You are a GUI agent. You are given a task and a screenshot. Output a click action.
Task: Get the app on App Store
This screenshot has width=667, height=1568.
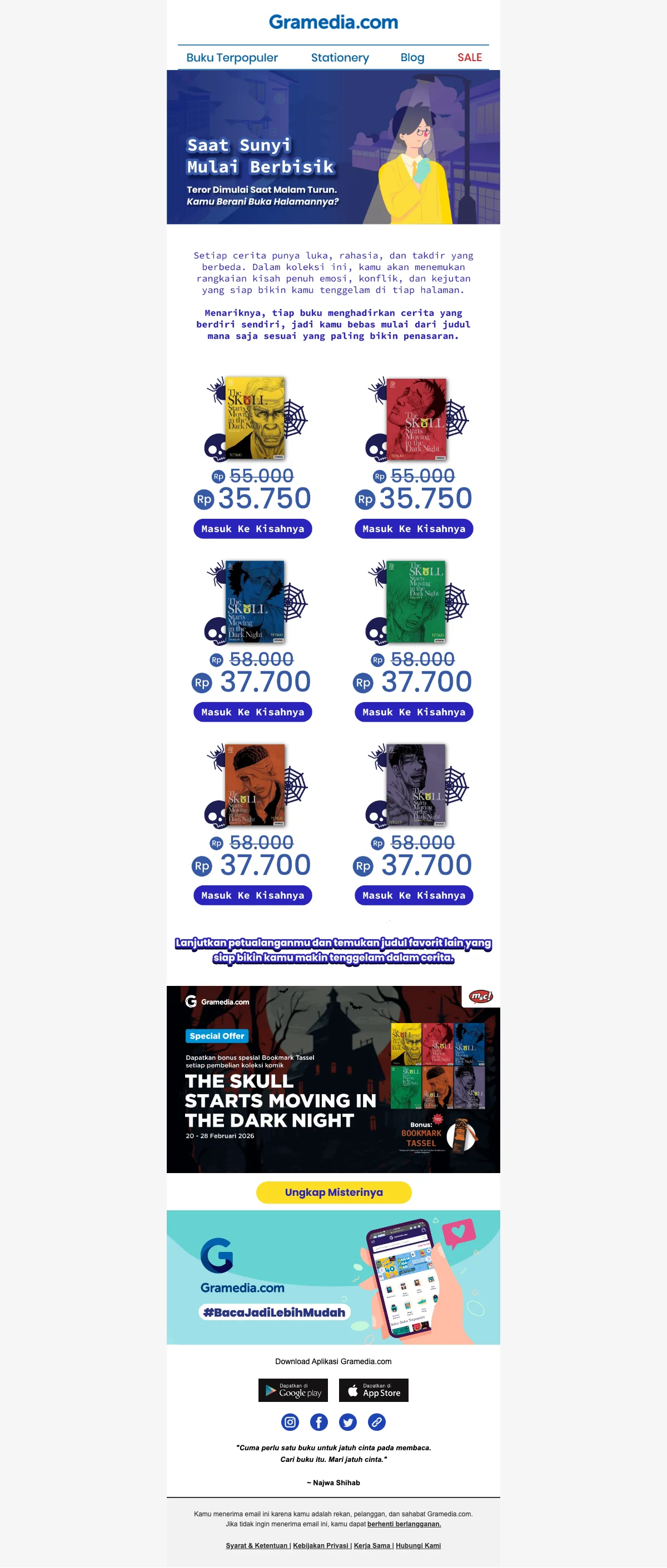(x=374, y=1390)
